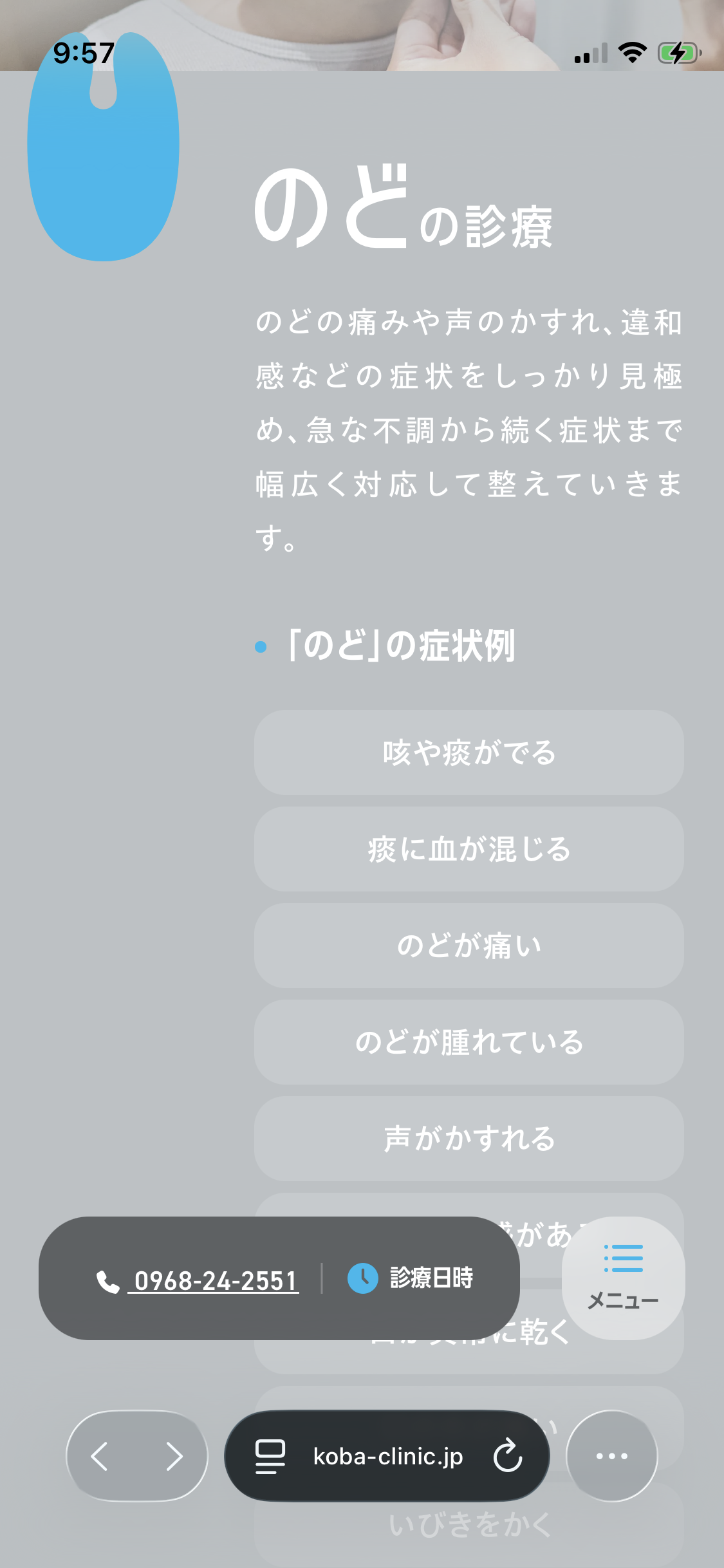Open the page settings icon in the address bar
Image resolution: width=724 pixels, height=1568 pixels.
[x=270, y=1457]
